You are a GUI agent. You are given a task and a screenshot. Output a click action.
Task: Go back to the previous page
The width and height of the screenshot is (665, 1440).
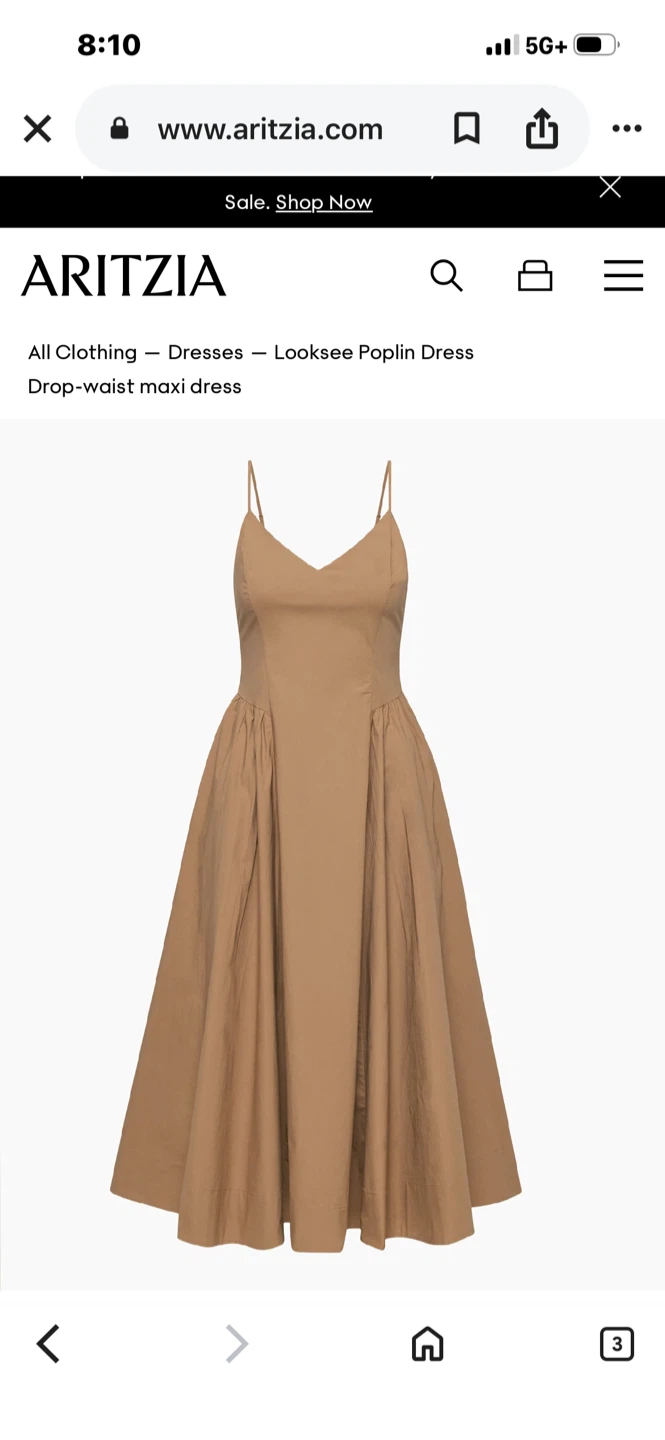(48, 1344)
